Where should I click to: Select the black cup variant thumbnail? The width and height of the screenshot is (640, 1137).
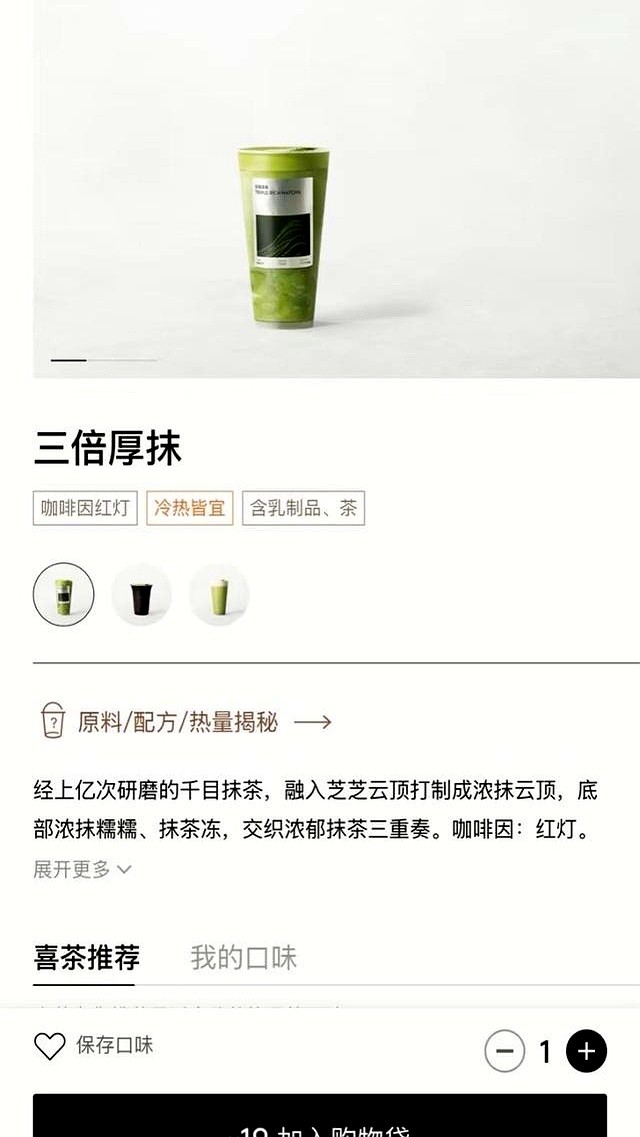(141, 595)
